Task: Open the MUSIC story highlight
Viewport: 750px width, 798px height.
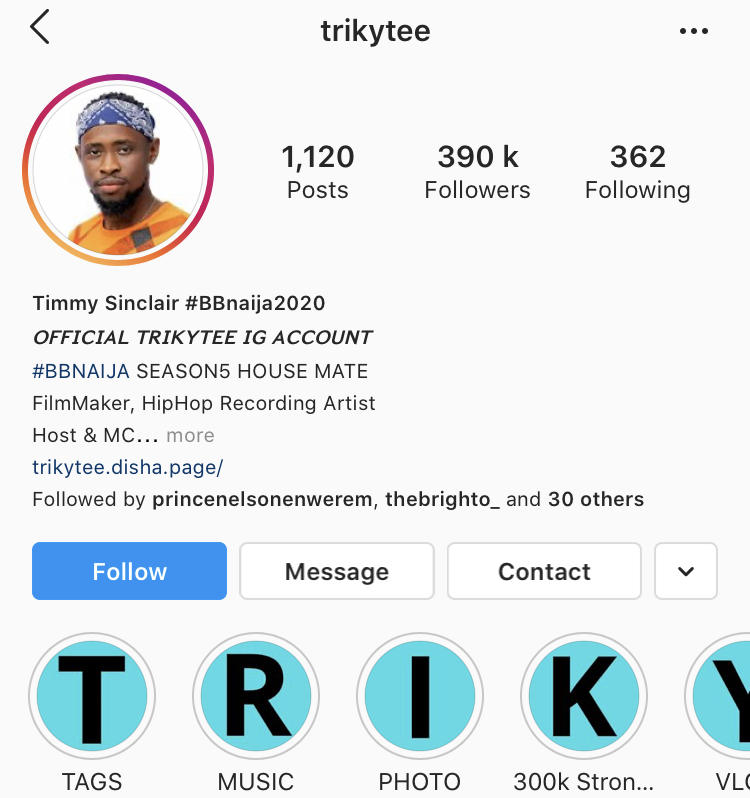Action: pyautogui.click(x=256, y=696)
